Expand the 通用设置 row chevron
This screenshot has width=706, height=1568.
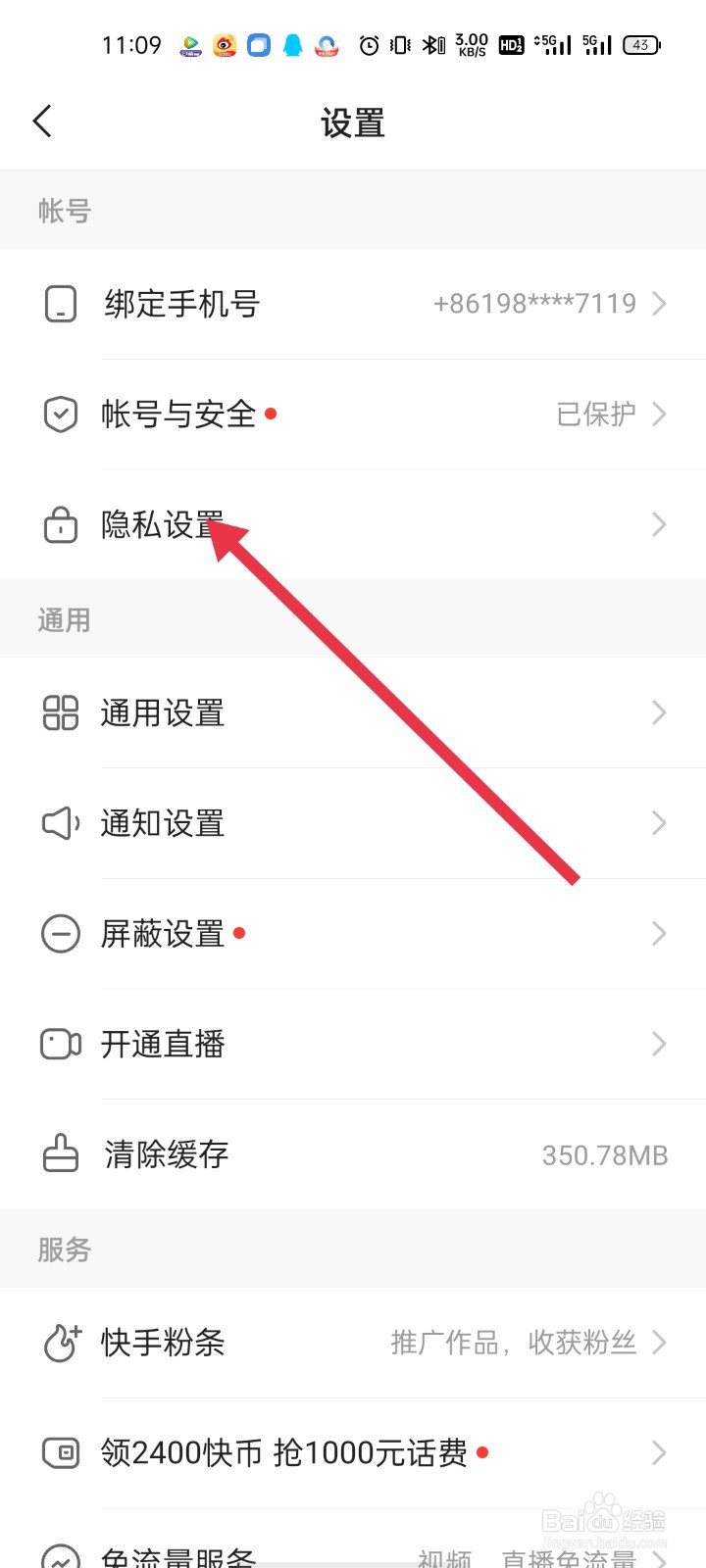[x=657, y=713]
